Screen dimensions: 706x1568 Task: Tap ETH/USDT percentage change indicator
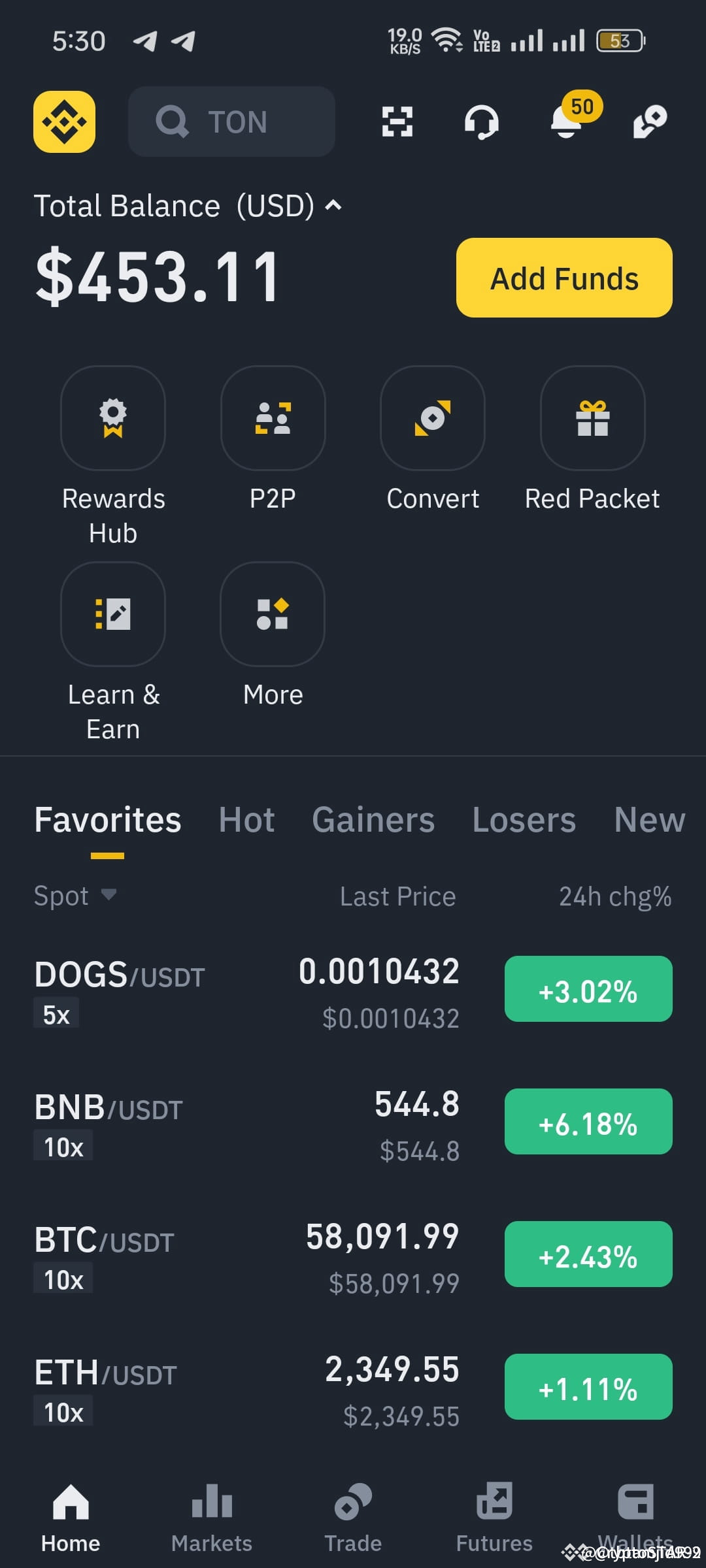tap(587, 1387)
